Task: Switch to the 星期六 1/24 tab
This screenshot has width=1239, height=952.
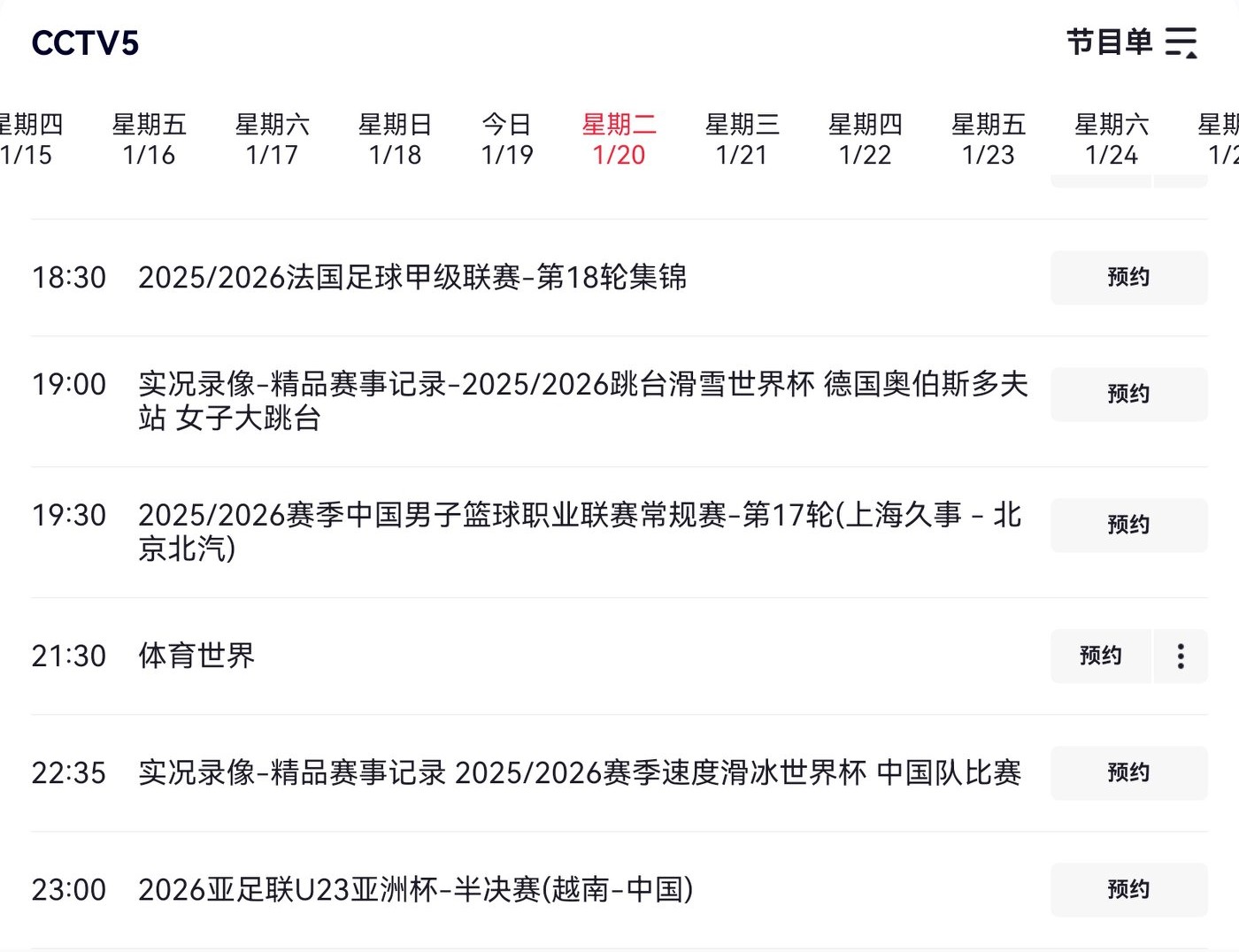Action: click(1111, 140)
